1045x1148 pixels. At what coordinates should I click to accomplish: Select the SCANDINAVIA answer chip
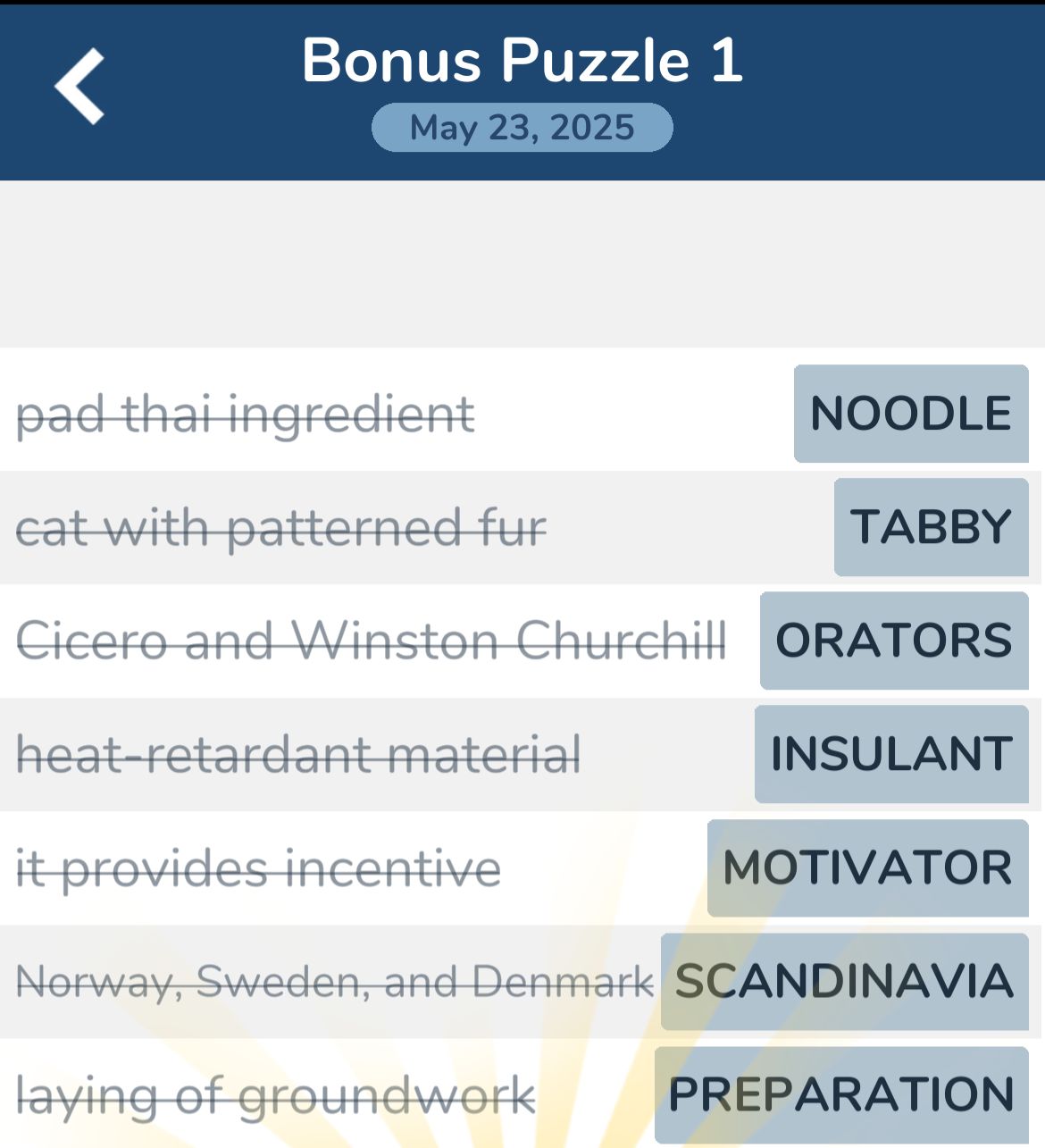[844, 981]
